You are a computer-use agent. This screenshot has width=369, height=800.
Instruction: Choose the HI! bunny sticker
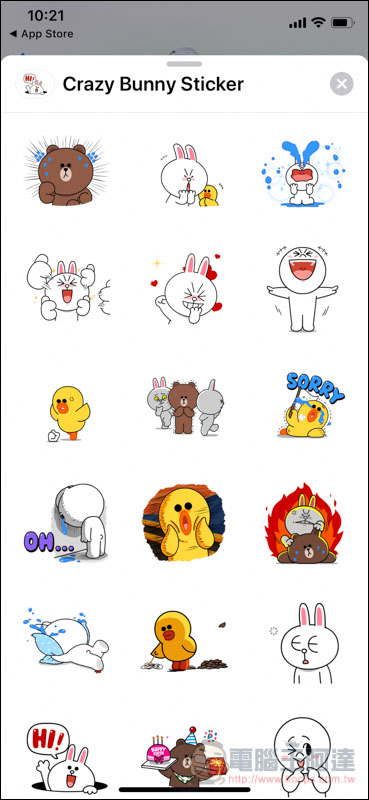point(64,756)
